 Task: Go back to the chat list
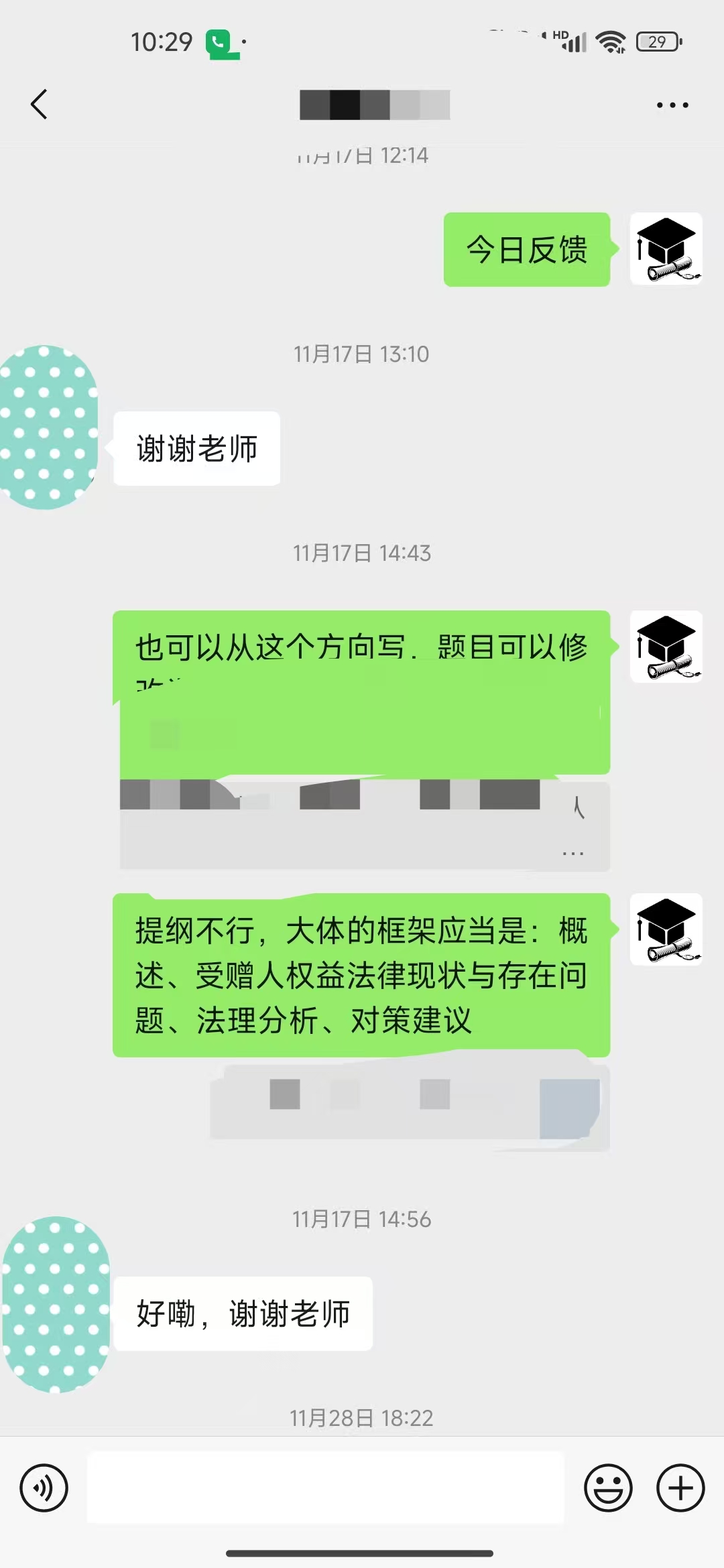[39, 105]
